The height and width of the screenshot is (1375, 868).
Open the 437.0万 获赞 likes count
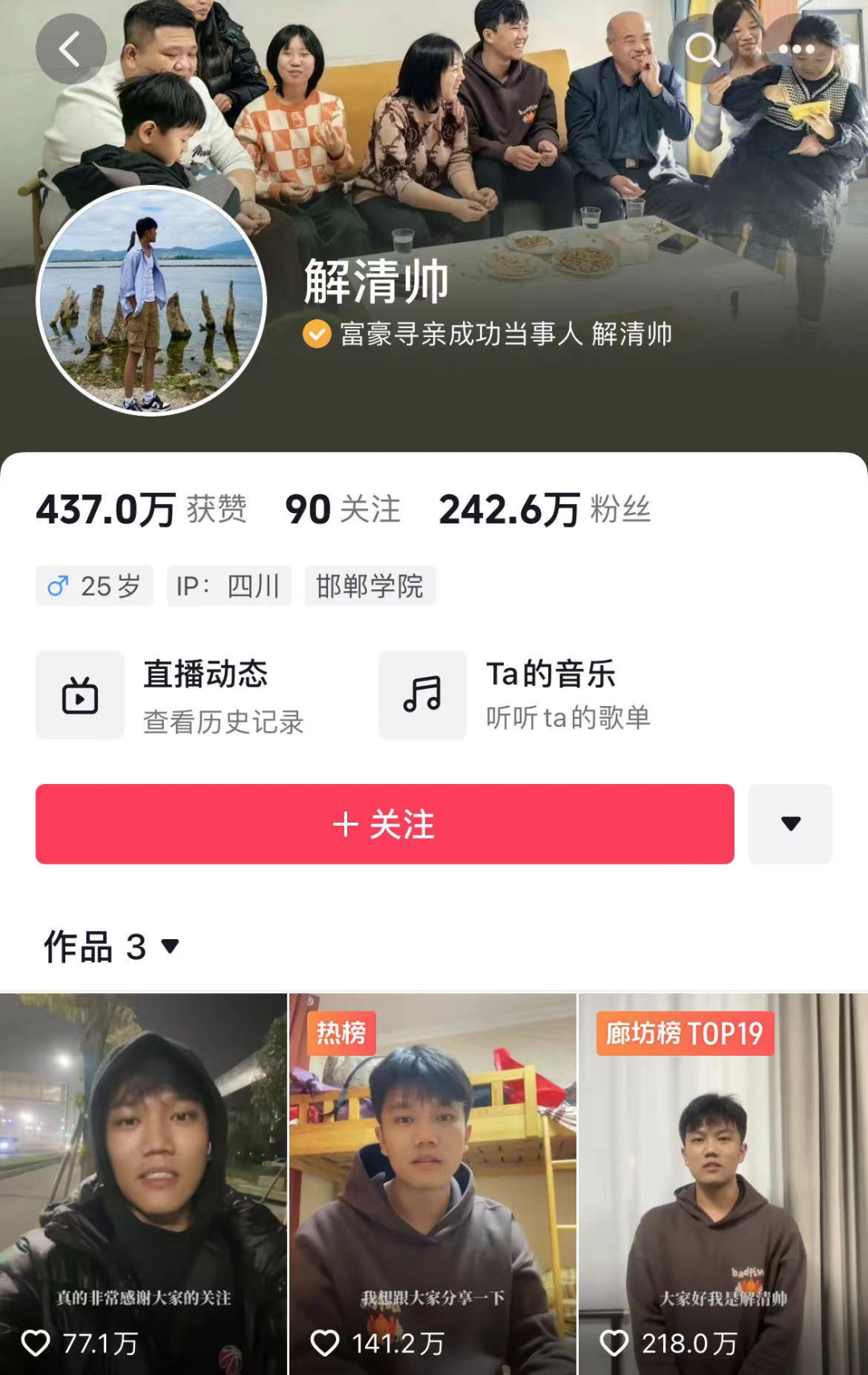[141, 510]
